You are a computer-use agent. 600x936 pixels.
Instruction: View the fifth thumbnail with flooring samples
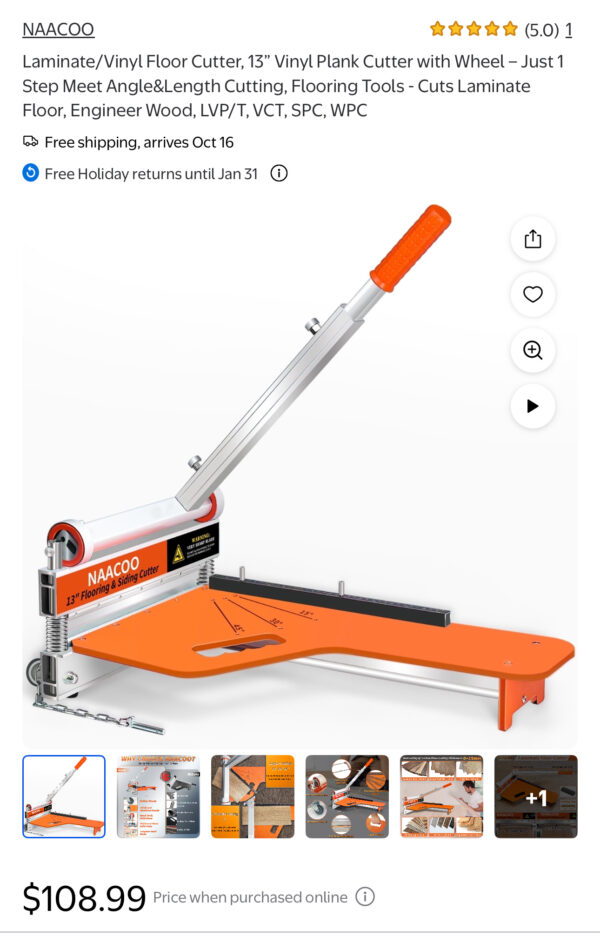441,796
